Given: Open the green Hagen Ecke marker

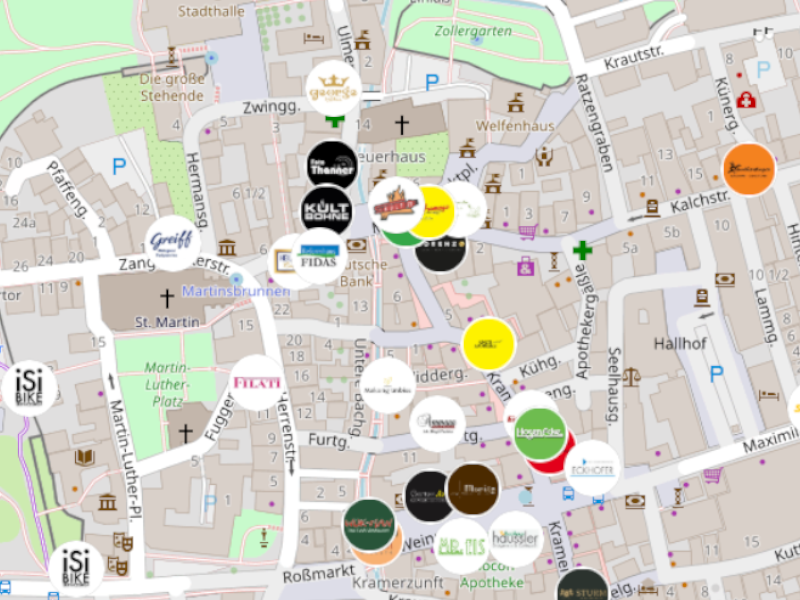Looking at the screenshot, I should pos(539,434).
